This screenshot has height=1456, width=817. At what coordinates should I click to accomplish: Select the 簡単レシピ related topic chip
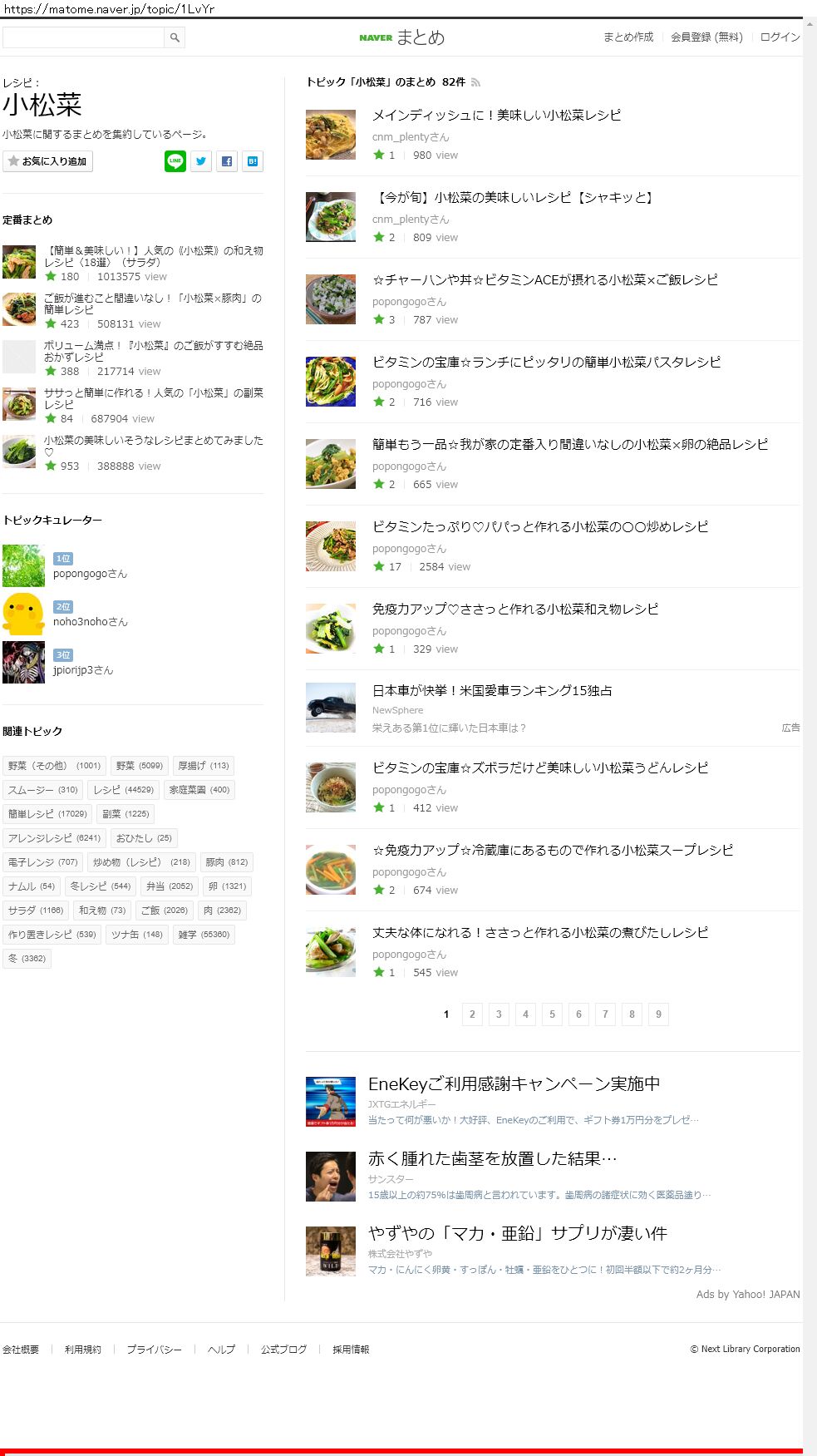pos(47,814)
